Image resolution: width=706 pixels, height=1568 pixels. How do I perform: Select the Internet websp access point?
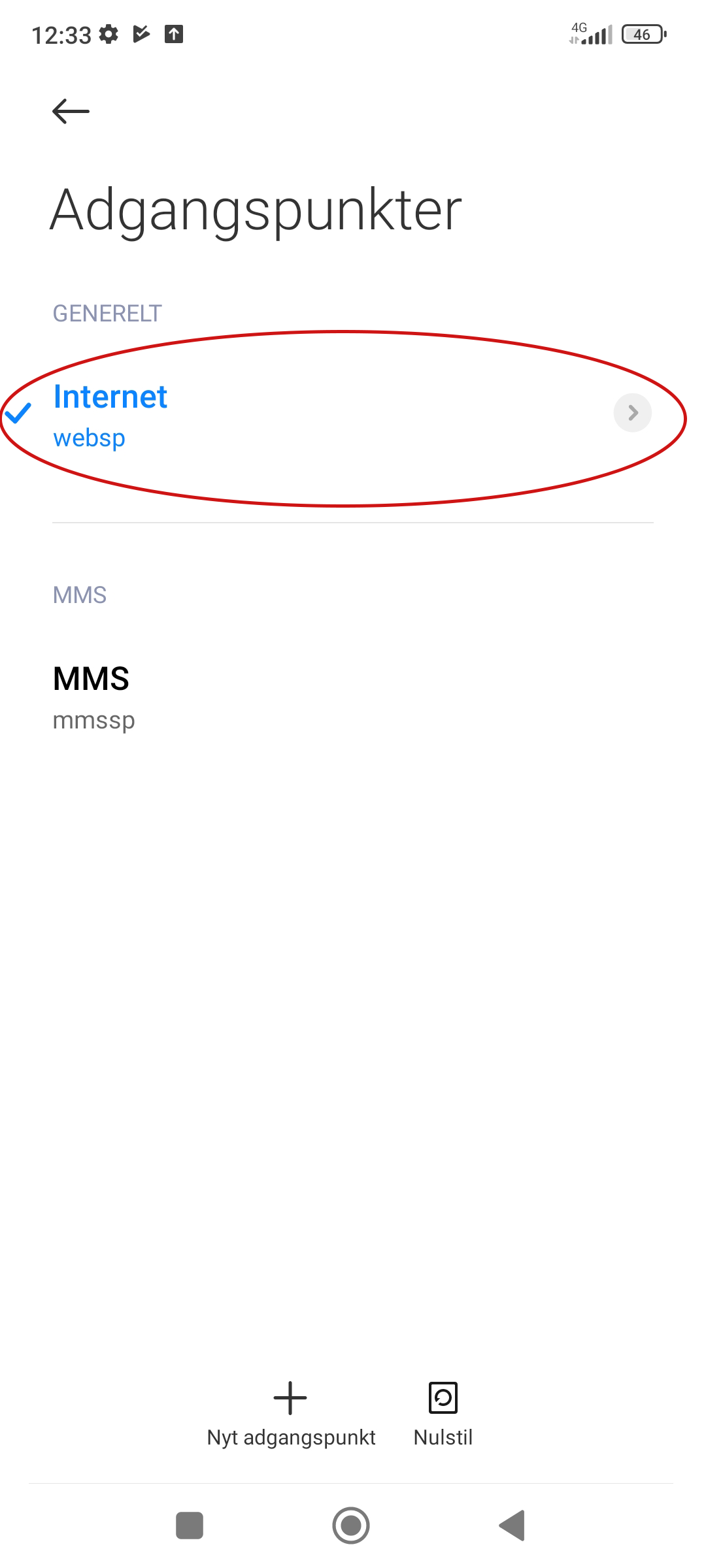pos(327,416)
